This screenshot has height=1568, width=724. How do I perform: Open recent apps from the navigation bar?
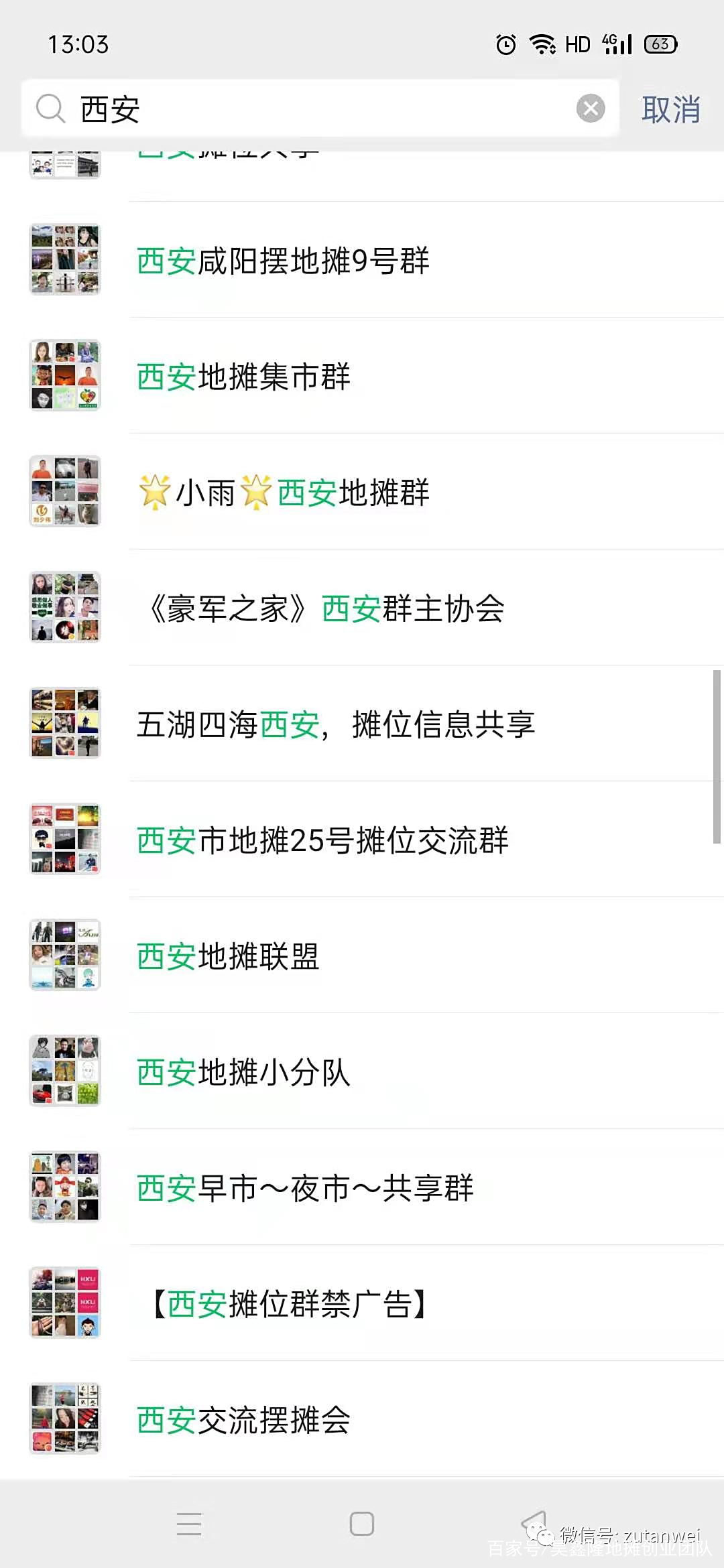(x=189, y=1524)
